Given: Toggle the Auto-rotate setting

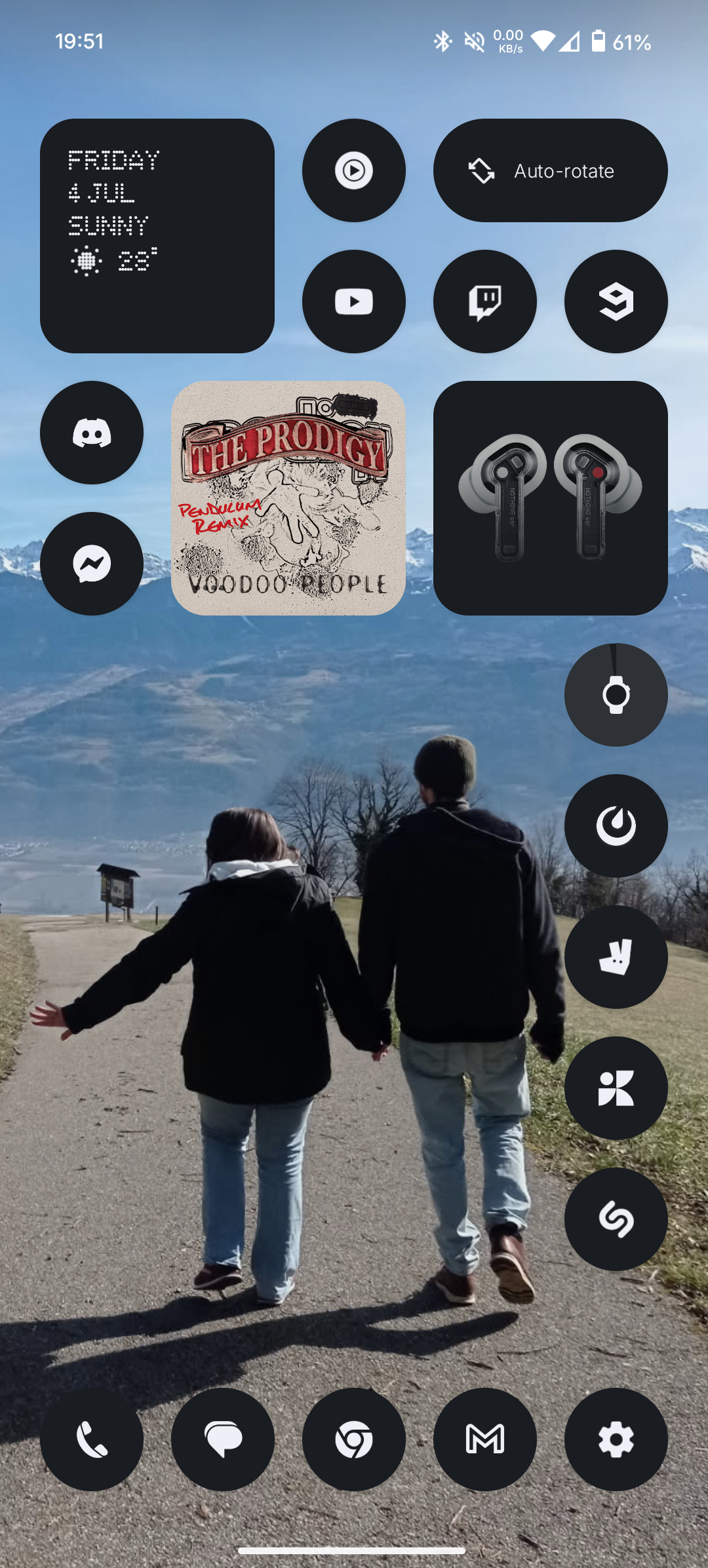Looking at the screenshot, I should 550,170.
